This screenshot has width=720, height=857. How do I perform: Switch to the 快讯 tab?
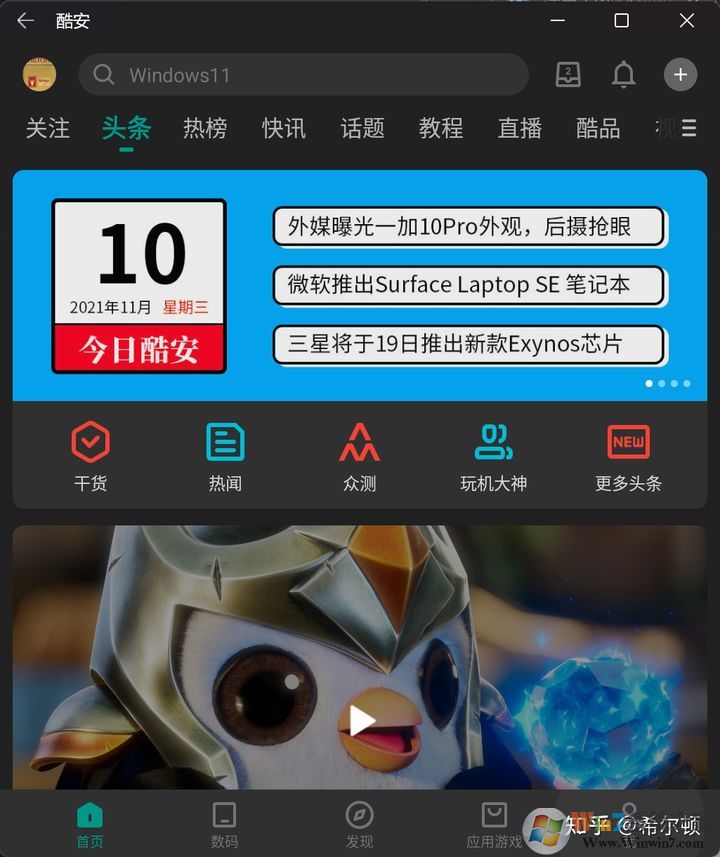pos(283,128)
